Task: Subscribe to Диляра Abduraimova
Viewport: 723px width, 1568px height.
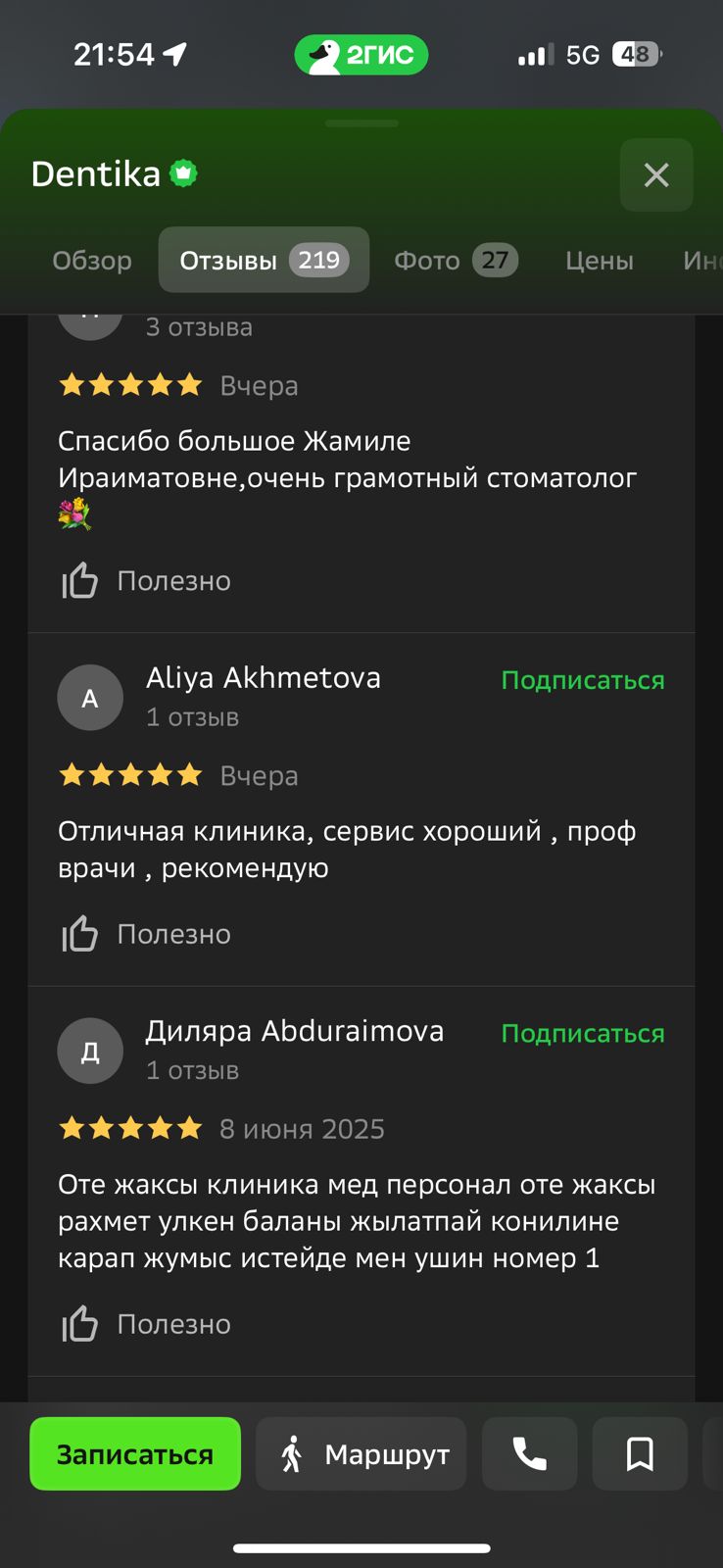Action: pyautogui.click(x=582, y=1034)
